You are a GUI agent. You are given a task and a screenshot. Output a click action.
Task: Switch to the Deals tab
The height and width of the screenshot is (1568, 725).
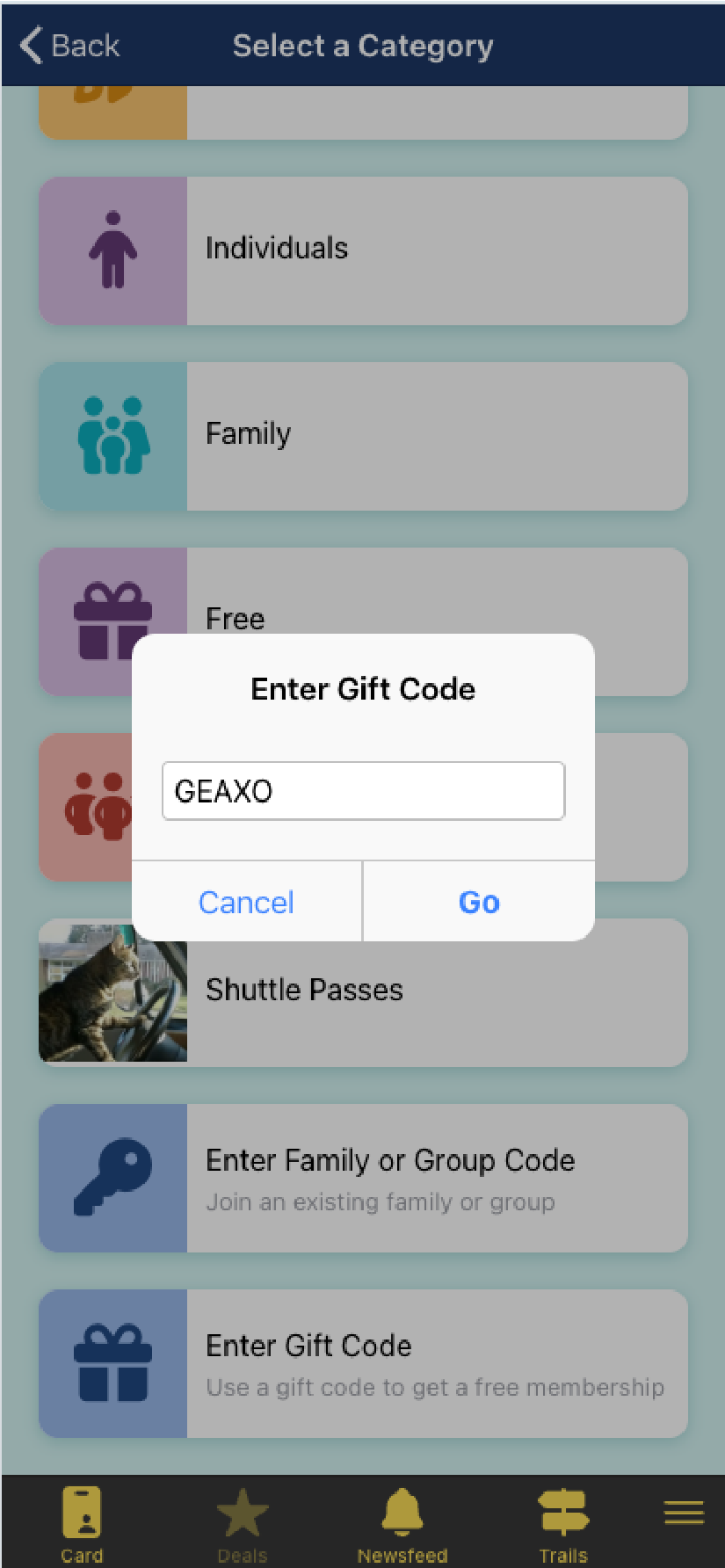243,1524
